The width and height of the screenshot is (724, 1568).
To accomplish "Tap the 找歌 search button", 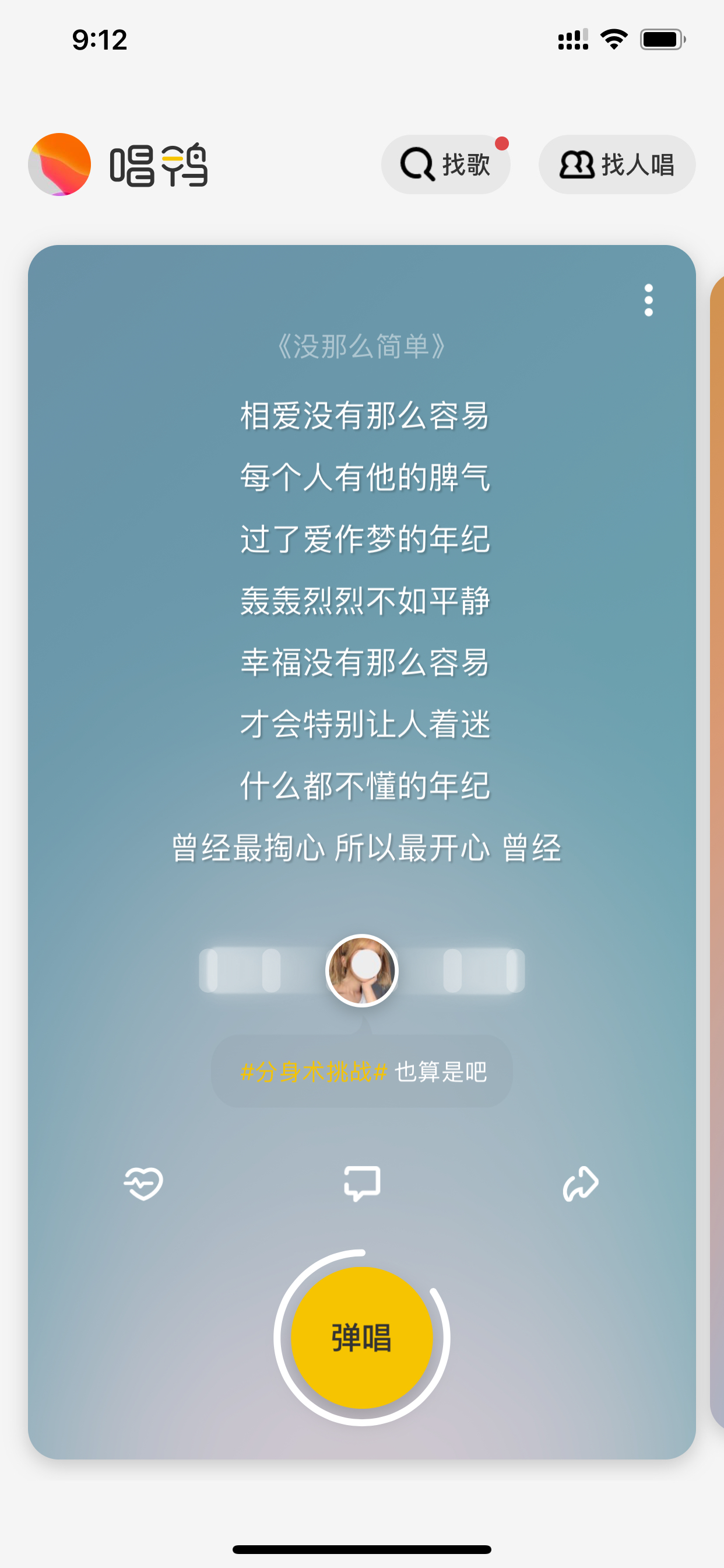I will pyautogui.click(x=445, y=164).
